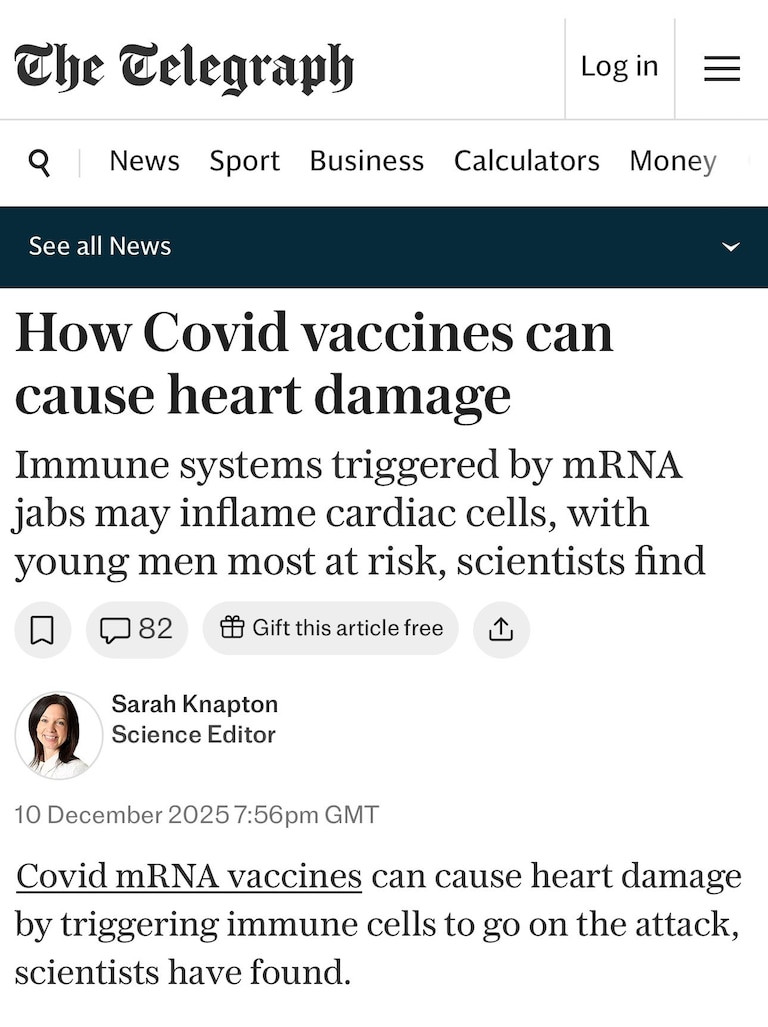This screenshot has width=768, height=1027.
Task: Follow the Covid mRNA vaccines link
Action: coord(189,876)
